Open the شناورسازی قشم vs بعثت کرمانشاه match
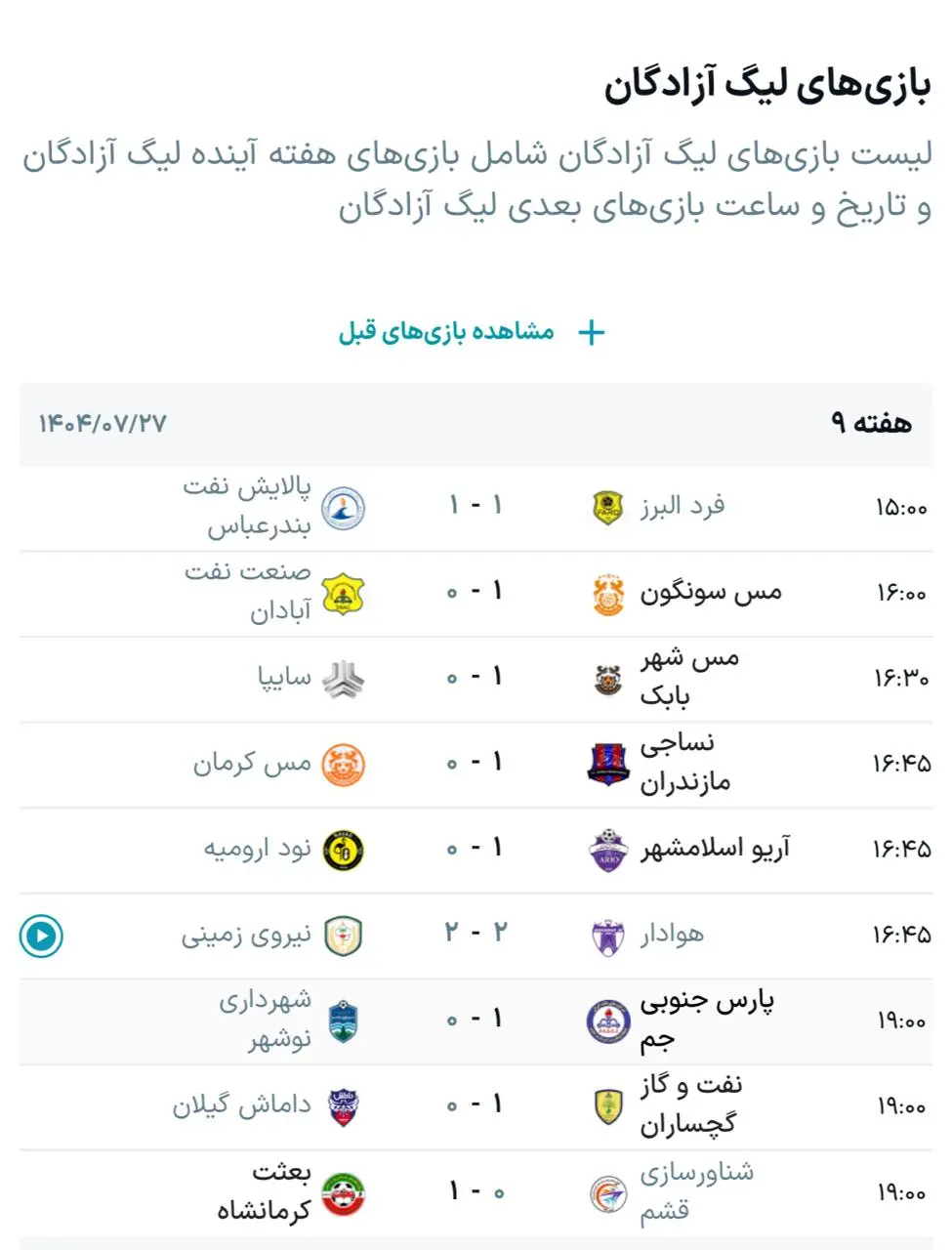The image size is (952, 1250). coord(476,1191)
